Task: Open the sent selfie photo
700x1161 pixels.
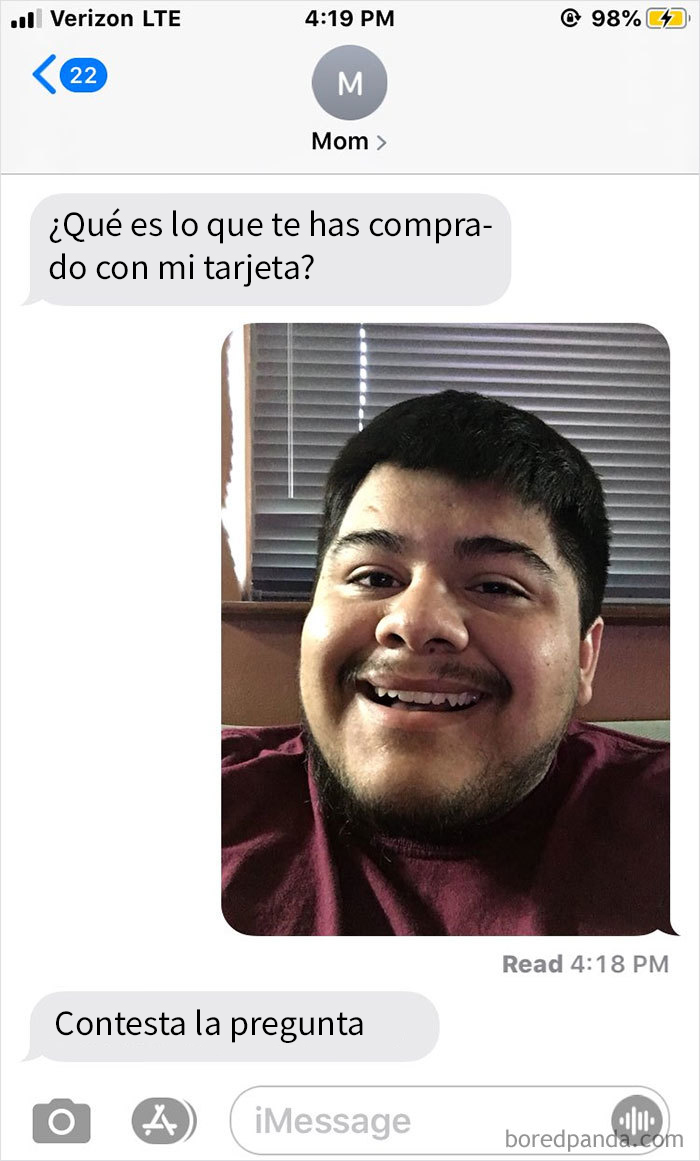Action: [445, 629]
